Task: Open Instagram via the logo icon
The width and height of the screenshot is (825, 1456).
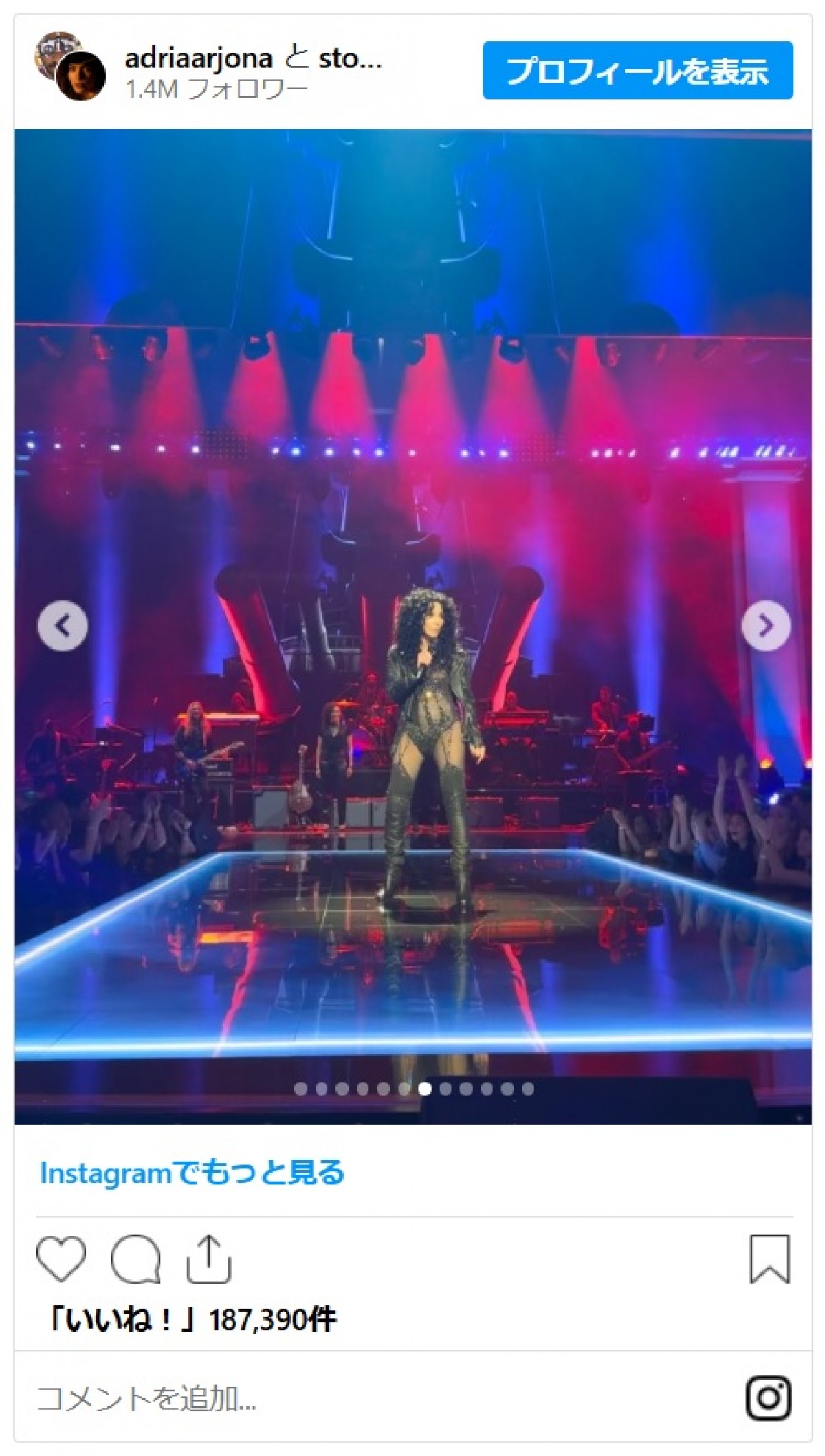Action: (769, 1398)
